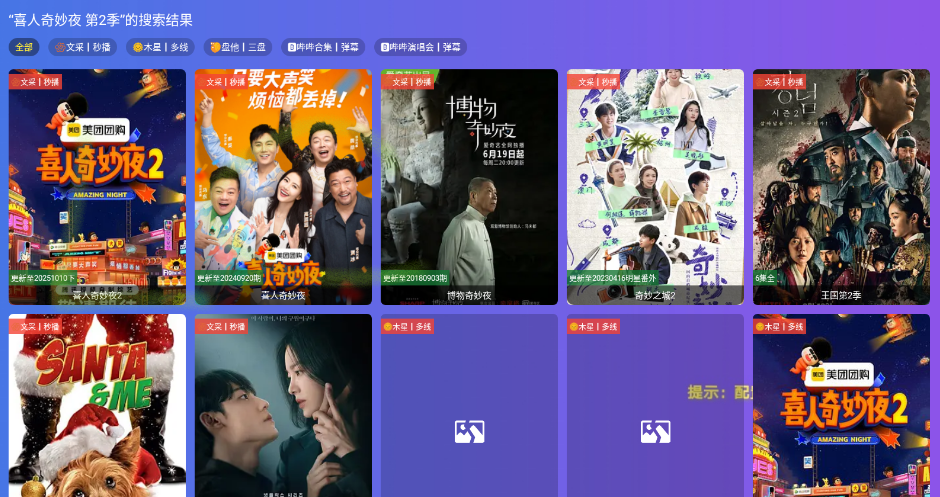Switch to the 木星 | 多线 source
The height and width of the screenshot is (497, 940).
(x=160, y=47)
